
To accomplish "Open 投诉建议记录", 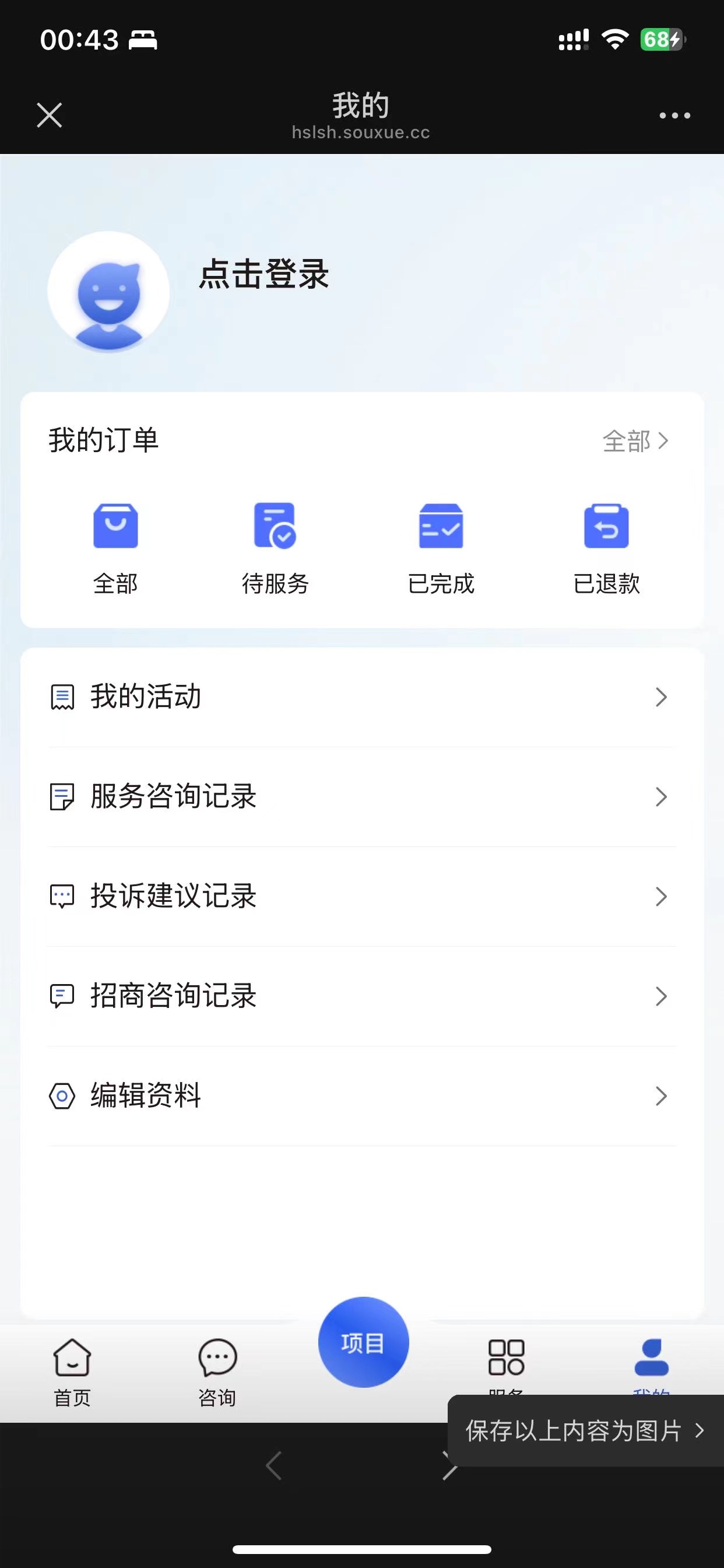I will [362, 897].
